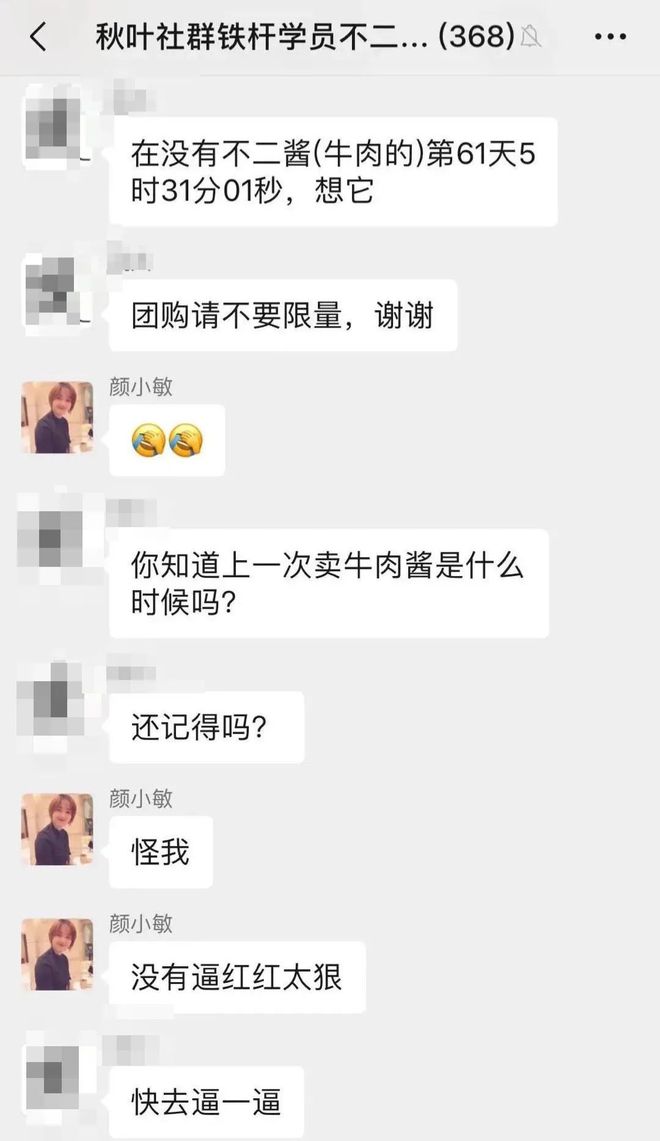Open the three-dot group options menu
Viewport: 660px width, 1141px height.
point(610,37)
